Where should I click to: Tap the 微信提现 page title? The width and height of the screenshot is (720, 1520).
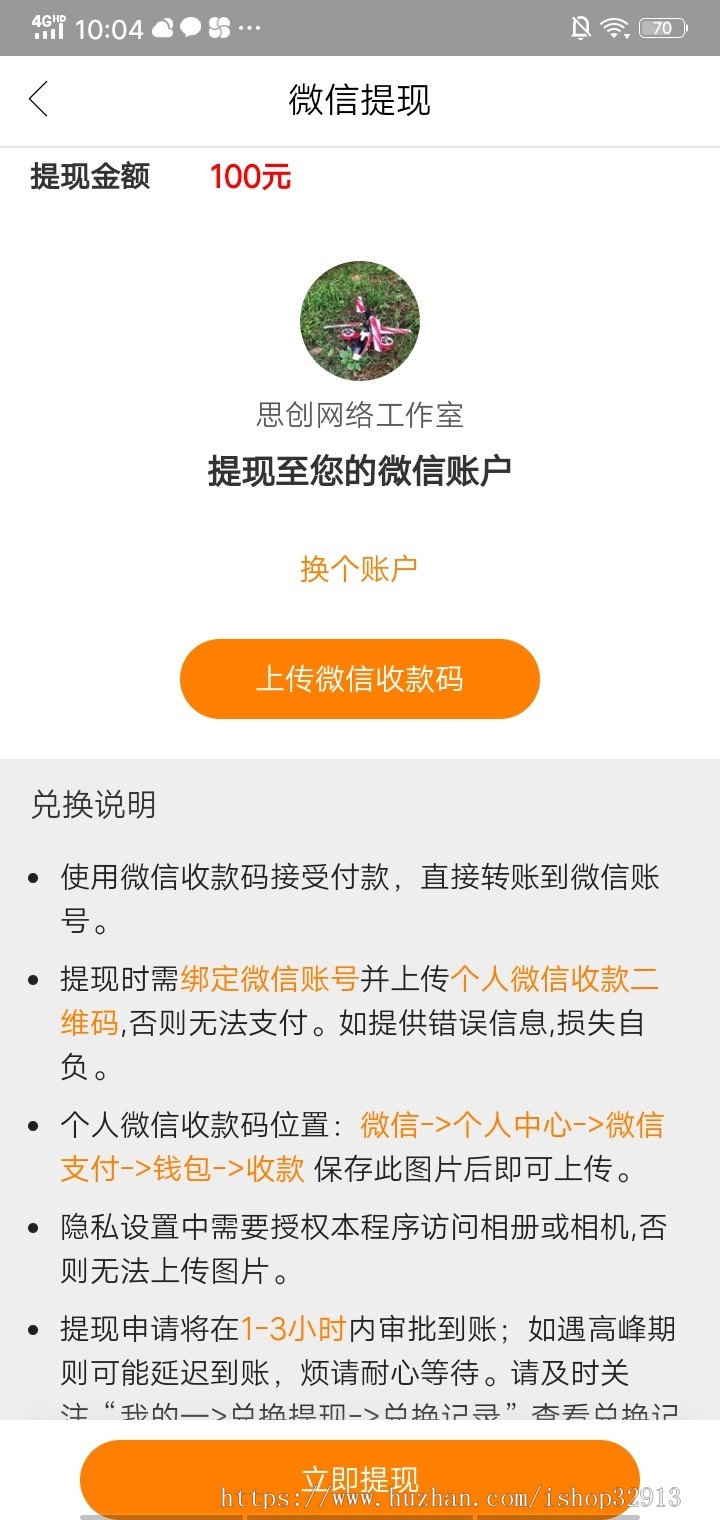click(359, 100)
